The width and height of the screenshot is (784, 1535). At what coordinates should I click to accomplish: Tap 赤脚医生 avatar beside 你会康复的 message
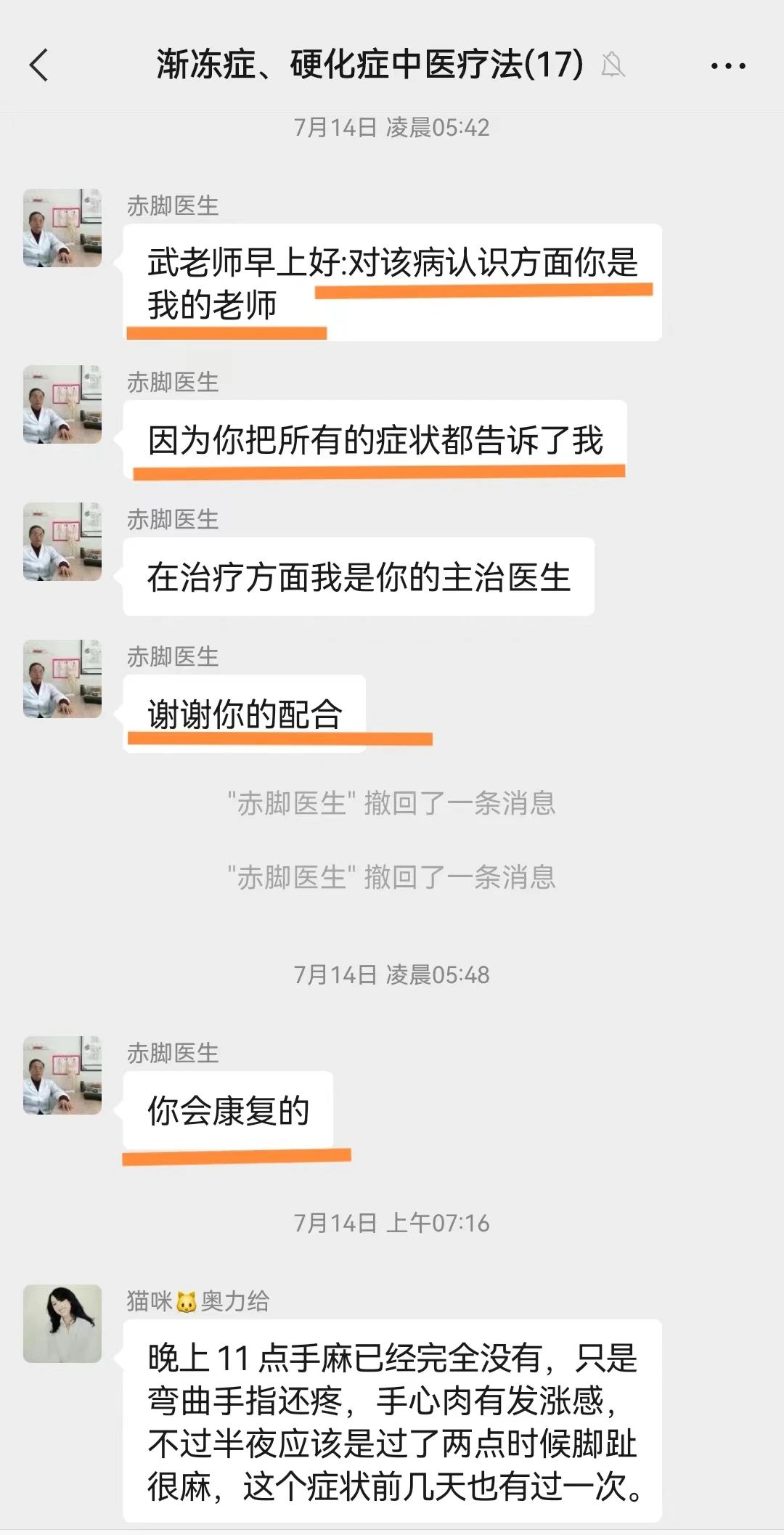point(62,1075)
